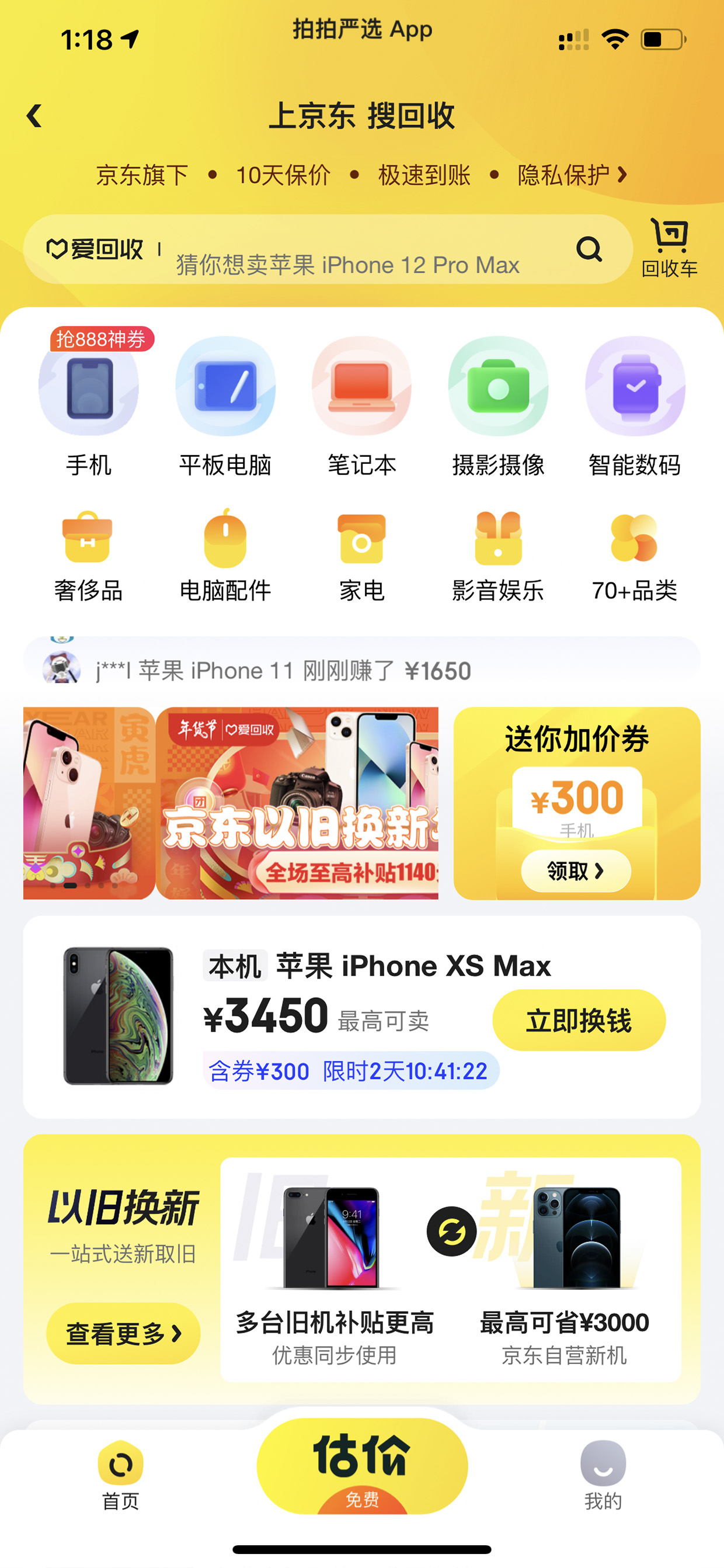Go back with the top-left arrow
Viewport: 724px width, 1568px height.
[x=34, y=116]
